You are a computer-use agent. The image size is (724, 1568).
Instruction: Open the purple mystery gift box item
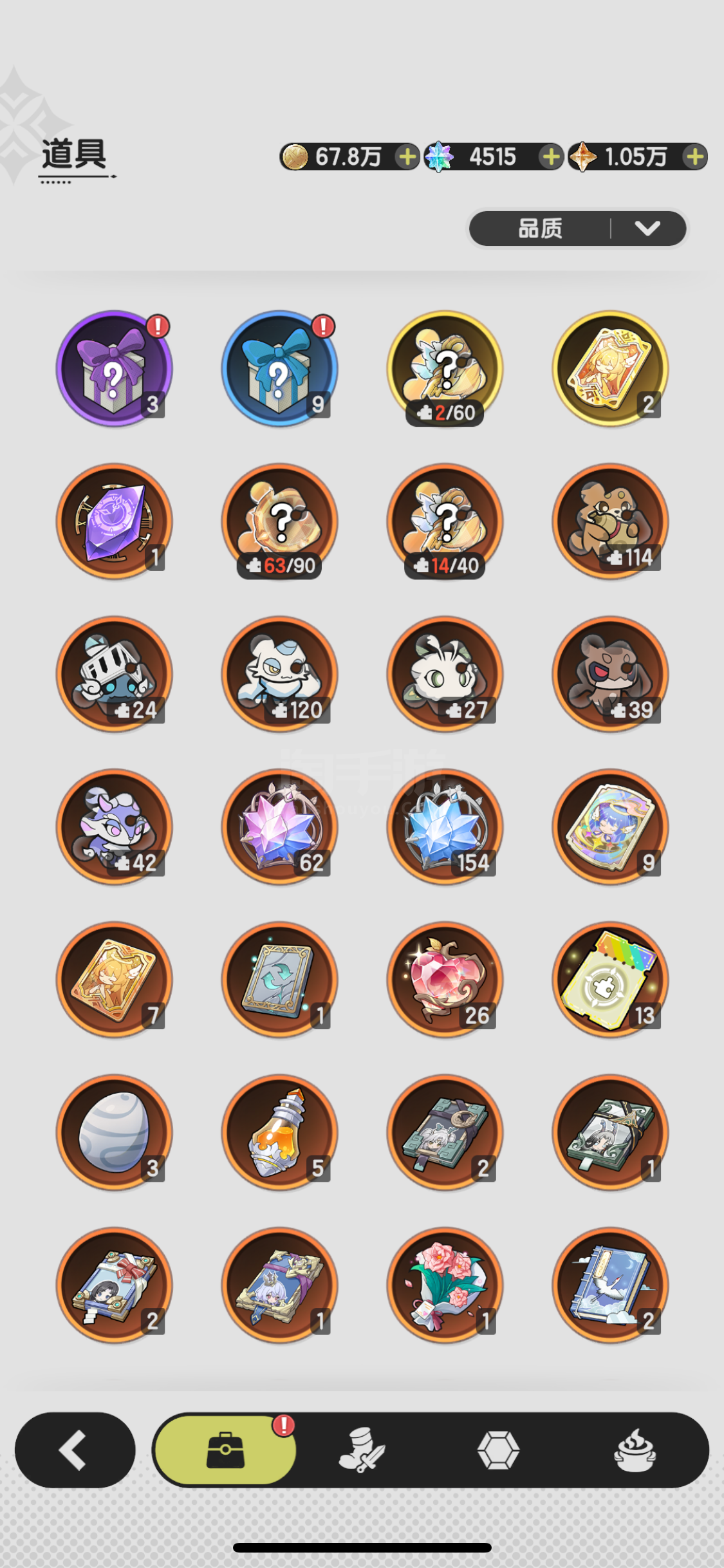pos(115,368)
